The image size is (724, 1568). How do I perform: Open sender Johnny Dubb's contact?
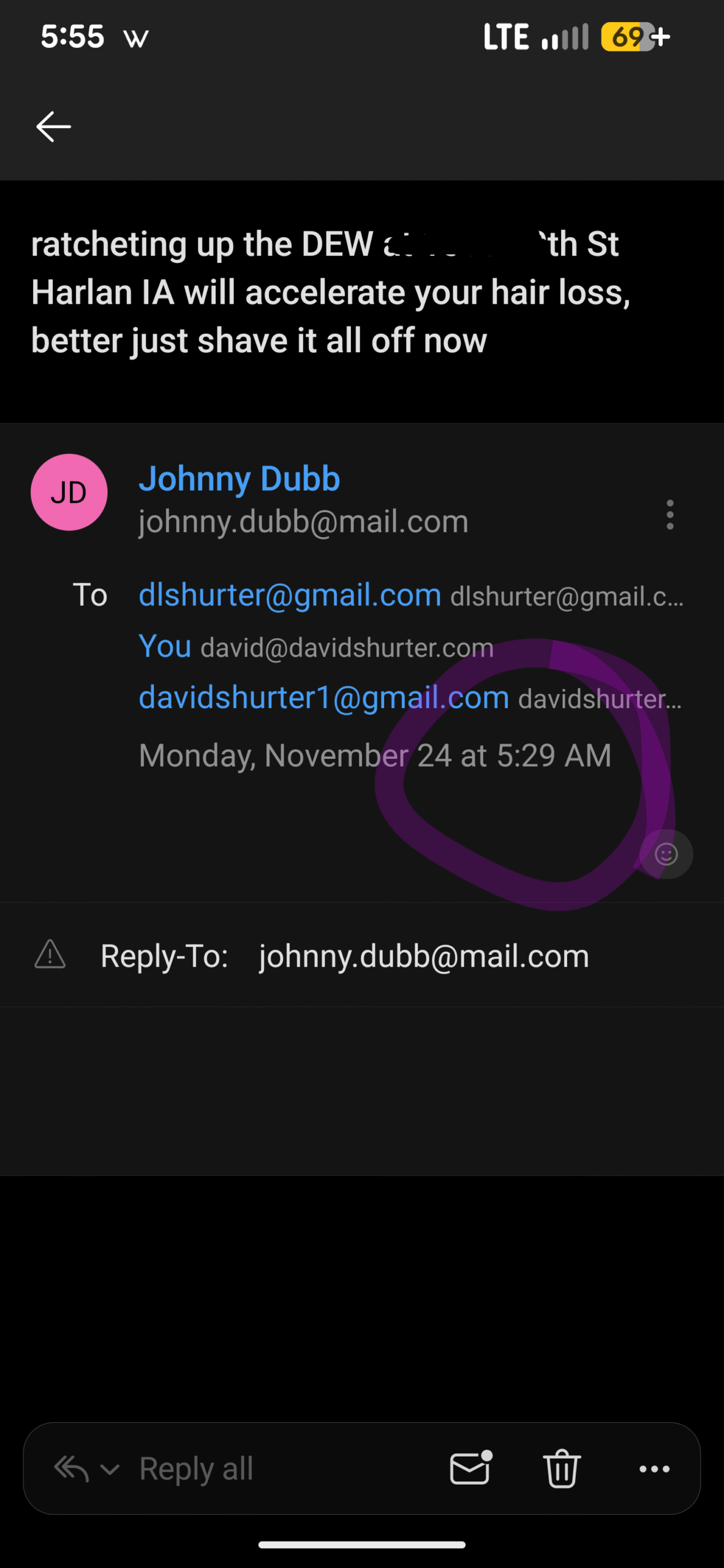239,479
